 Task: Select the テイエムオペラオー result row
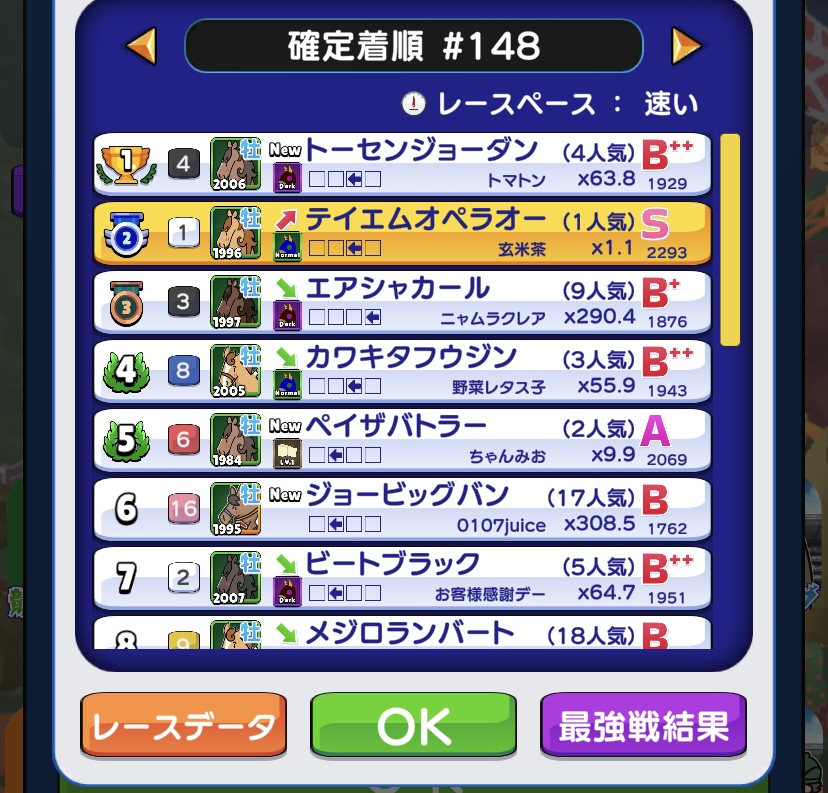[402, 233]
